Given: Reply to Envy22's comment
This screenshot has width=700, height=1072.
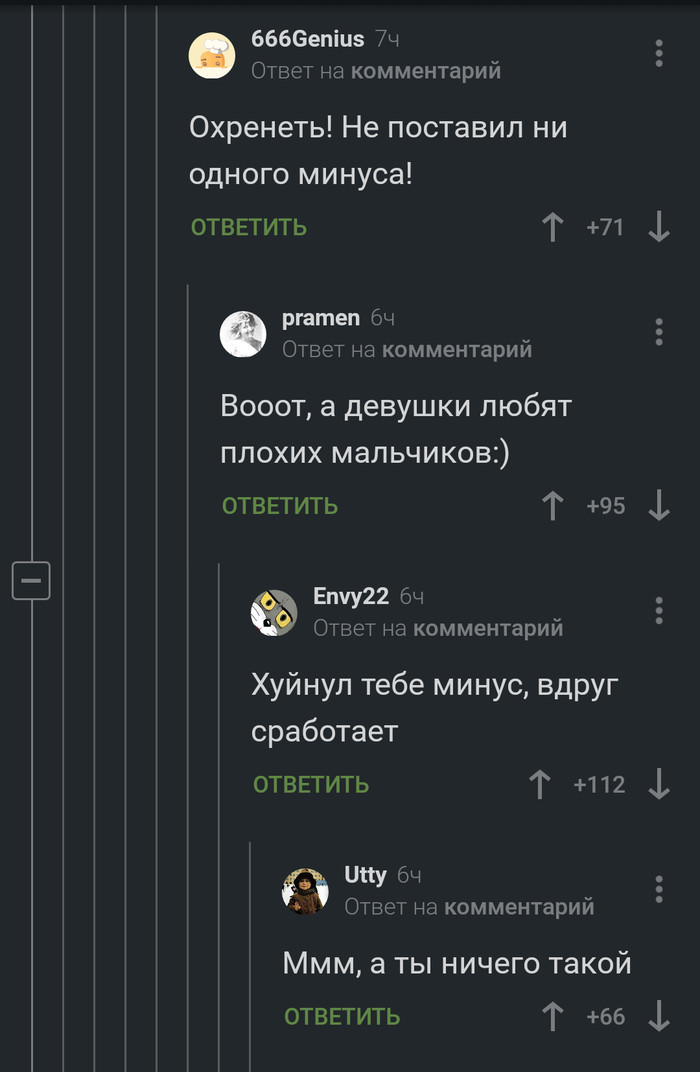Looking at the screenshot, I should [311, 785].
